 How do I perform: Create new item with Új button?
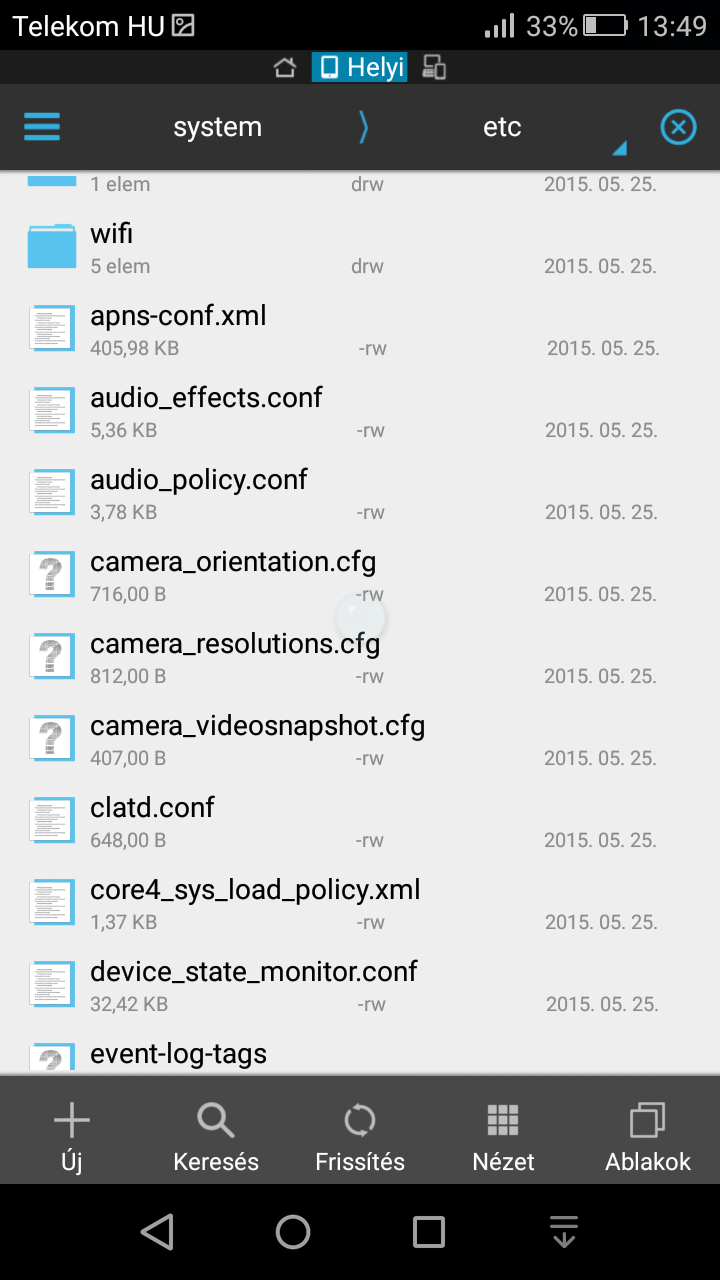click(x=72, y=1136)
